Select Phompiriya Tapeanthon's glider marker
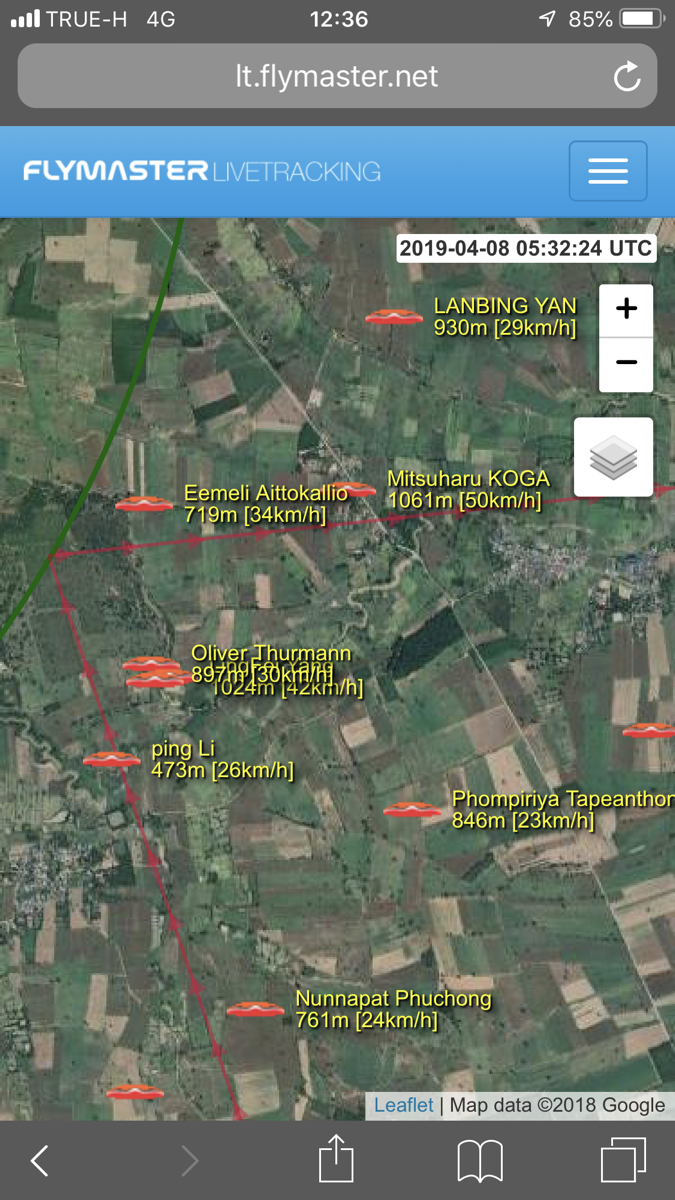 coord(414,811)
